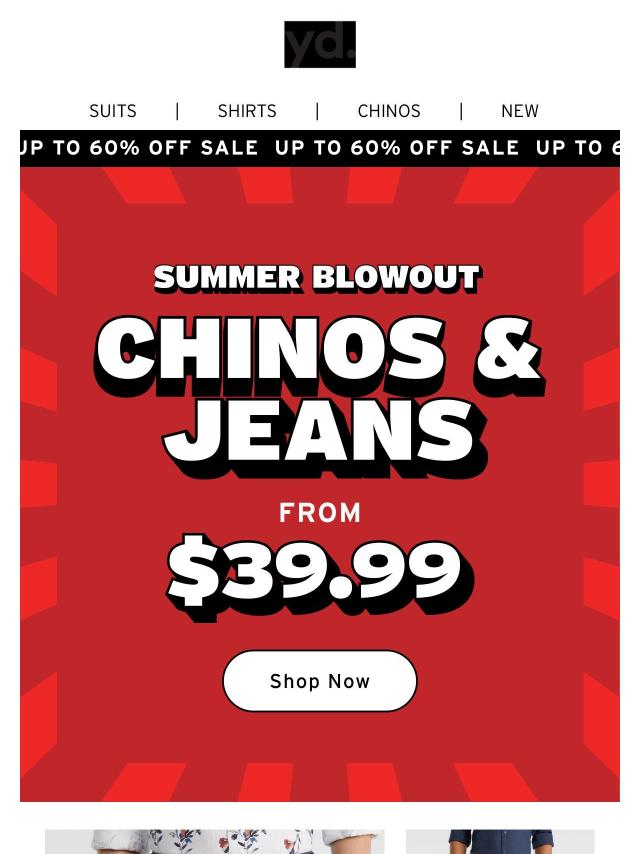Open the navy shirt product image

click(500, 841)
